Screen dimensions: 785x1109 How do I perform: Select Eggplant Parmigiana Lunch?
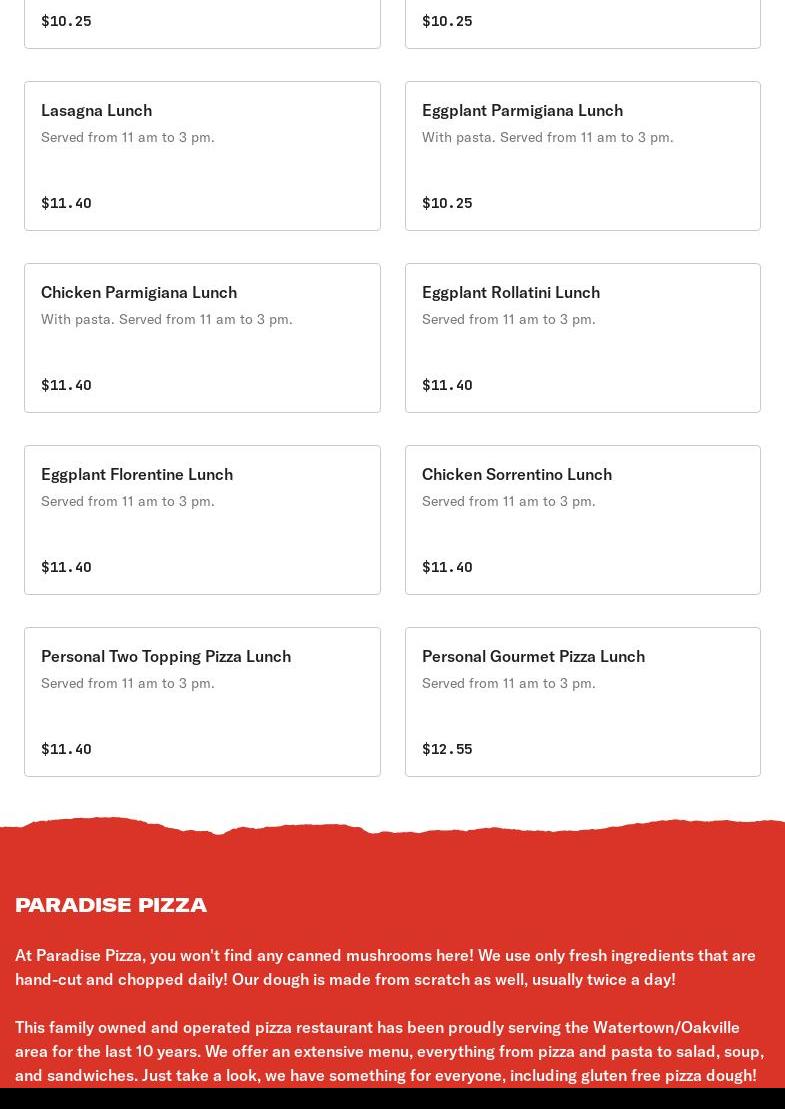pos(582,156)
